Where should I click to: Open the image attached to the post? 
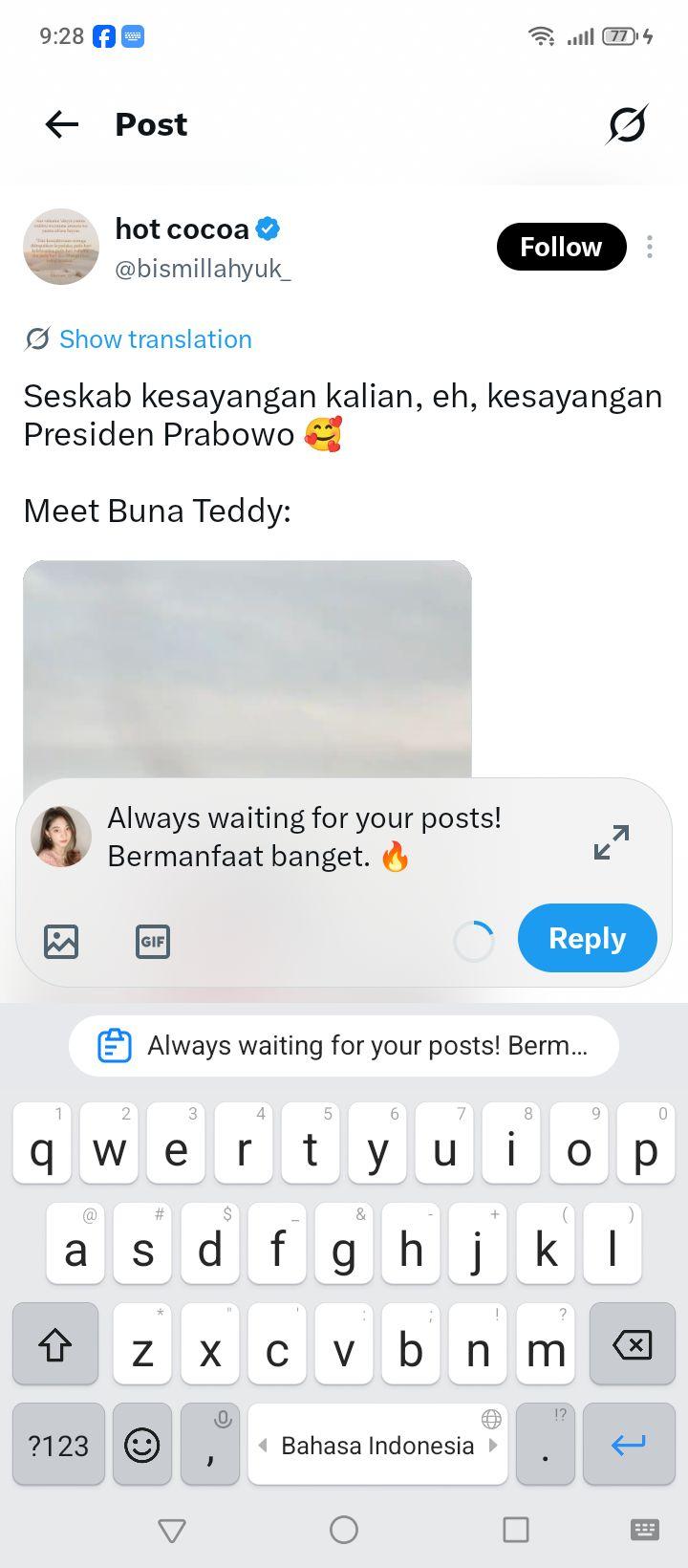[x=247, y=670]
